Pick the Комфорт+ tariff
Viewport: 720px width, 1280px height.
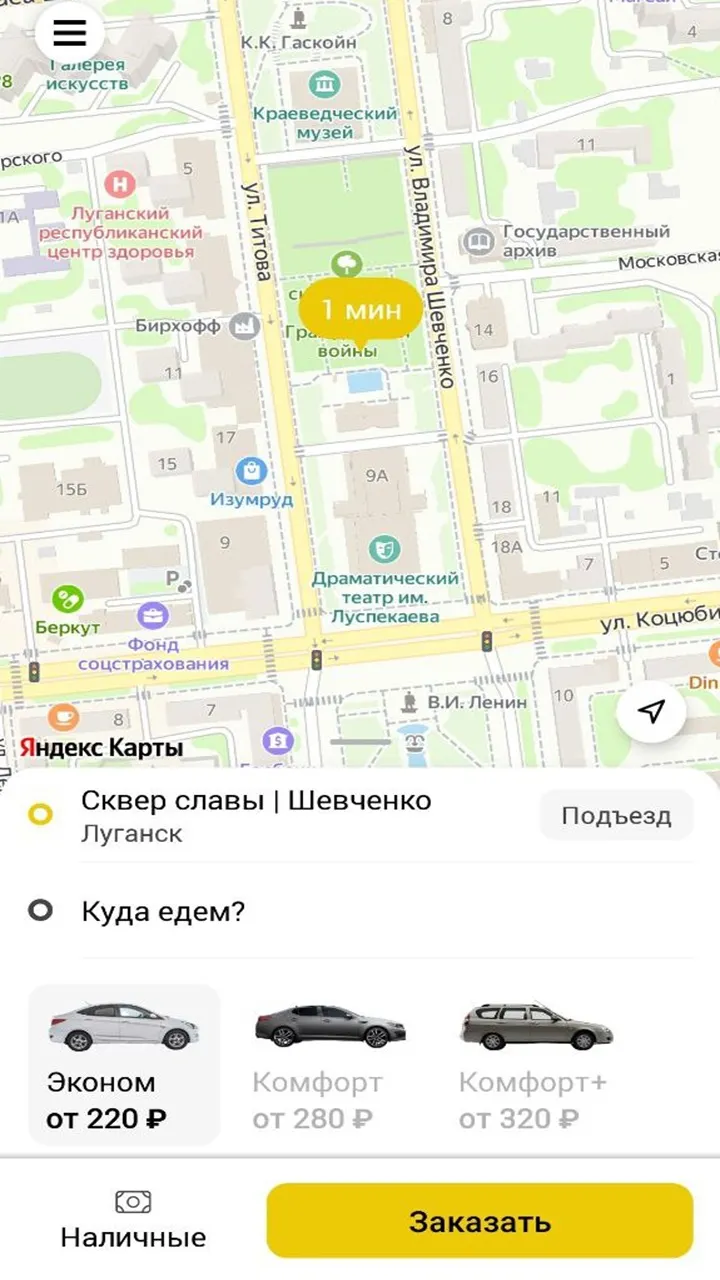[536, 1064]
